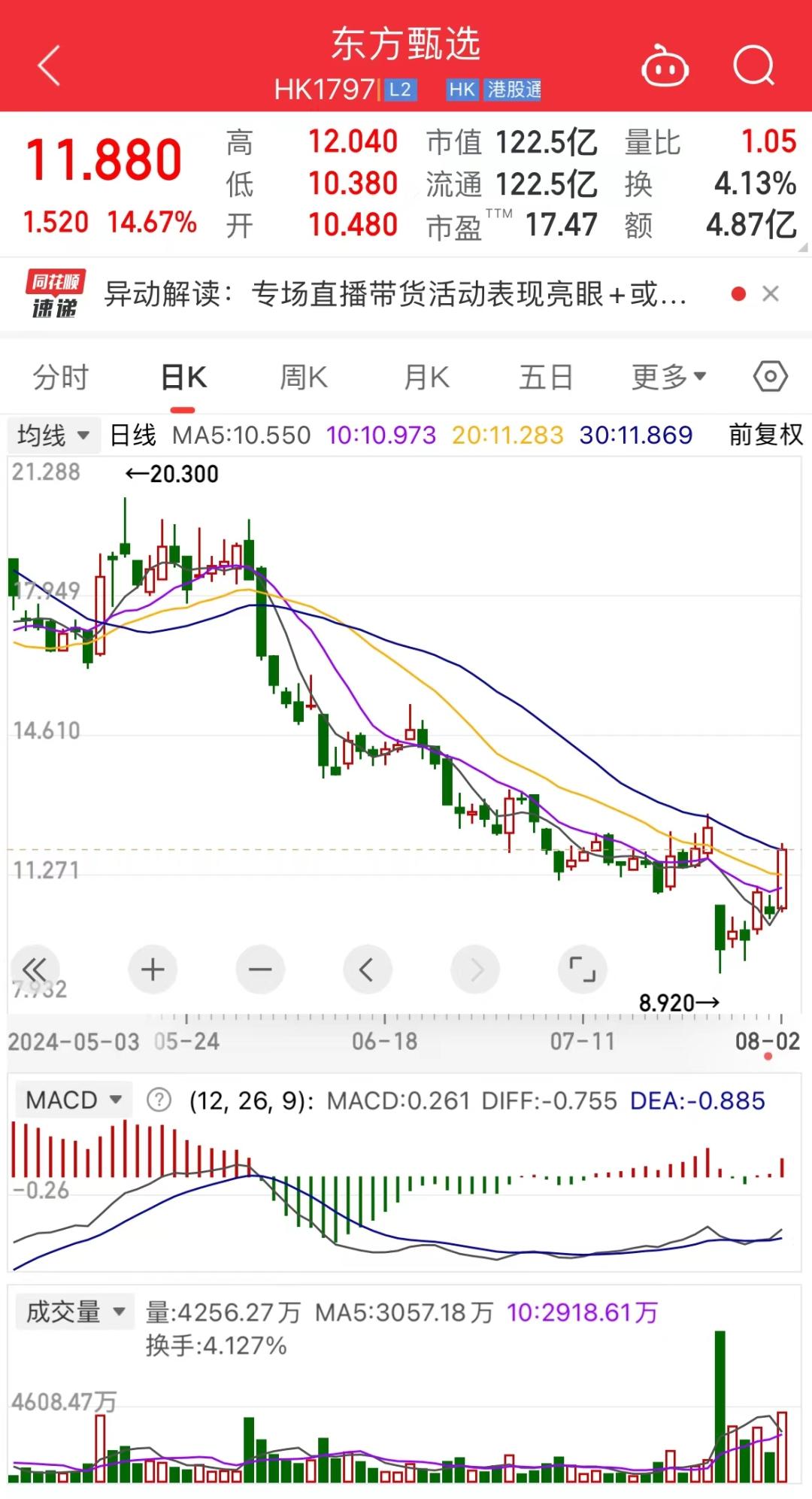Change the 前复权 adjustment setting
Screen dimensions: 812x1499
coord(765,435)
